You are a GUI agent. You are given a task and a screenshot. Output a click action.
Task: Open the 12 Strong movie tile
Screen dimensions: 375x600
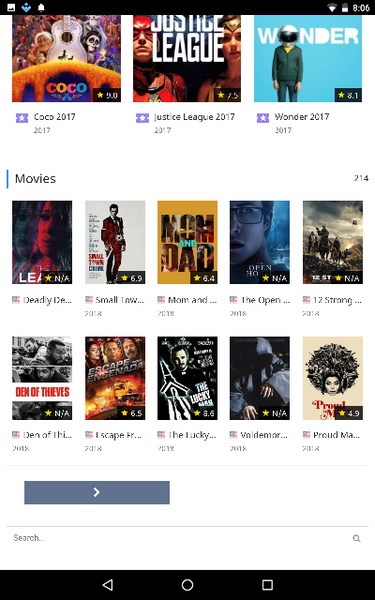click(333, 242)
